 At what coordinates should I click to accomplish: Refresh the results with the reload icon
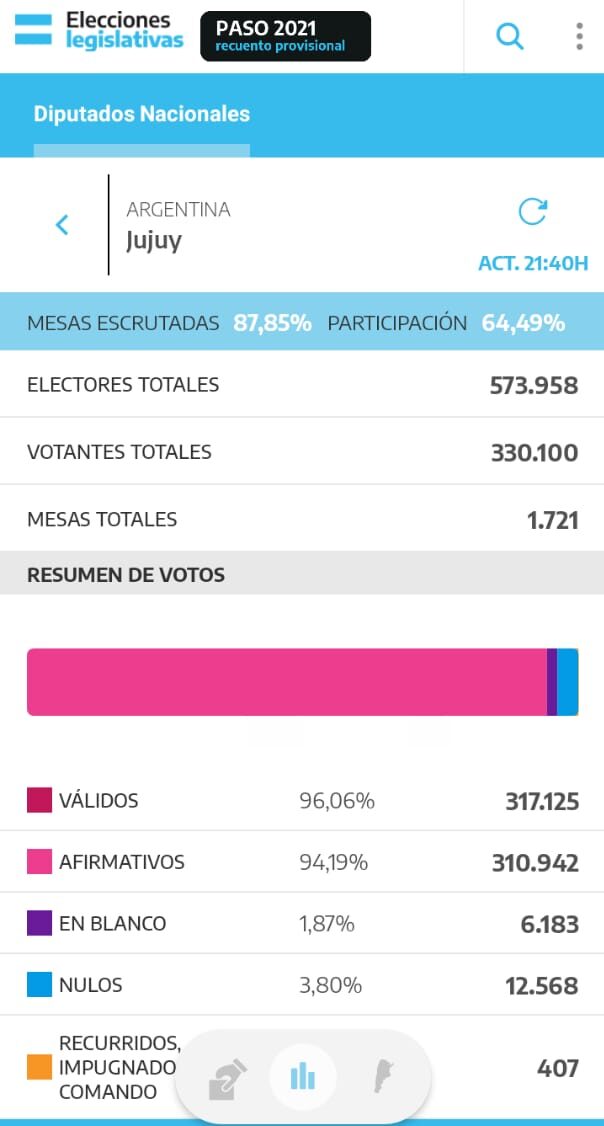pos(532,212)
